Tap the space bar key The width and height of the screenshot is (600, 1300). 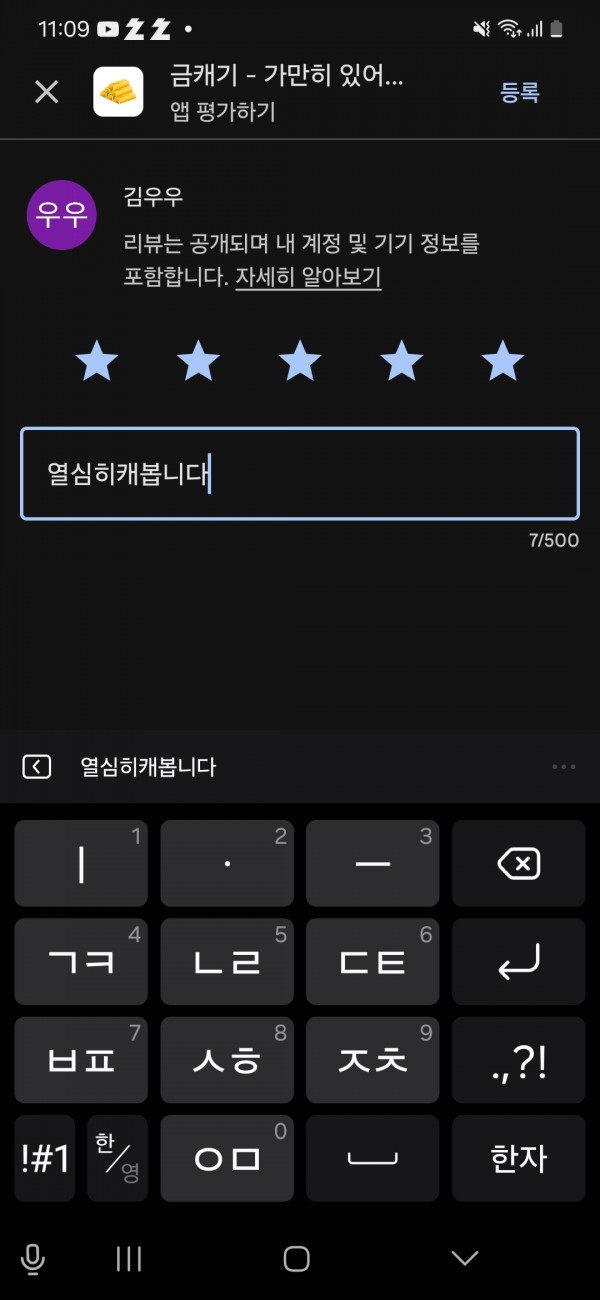tap(372, 1158)
